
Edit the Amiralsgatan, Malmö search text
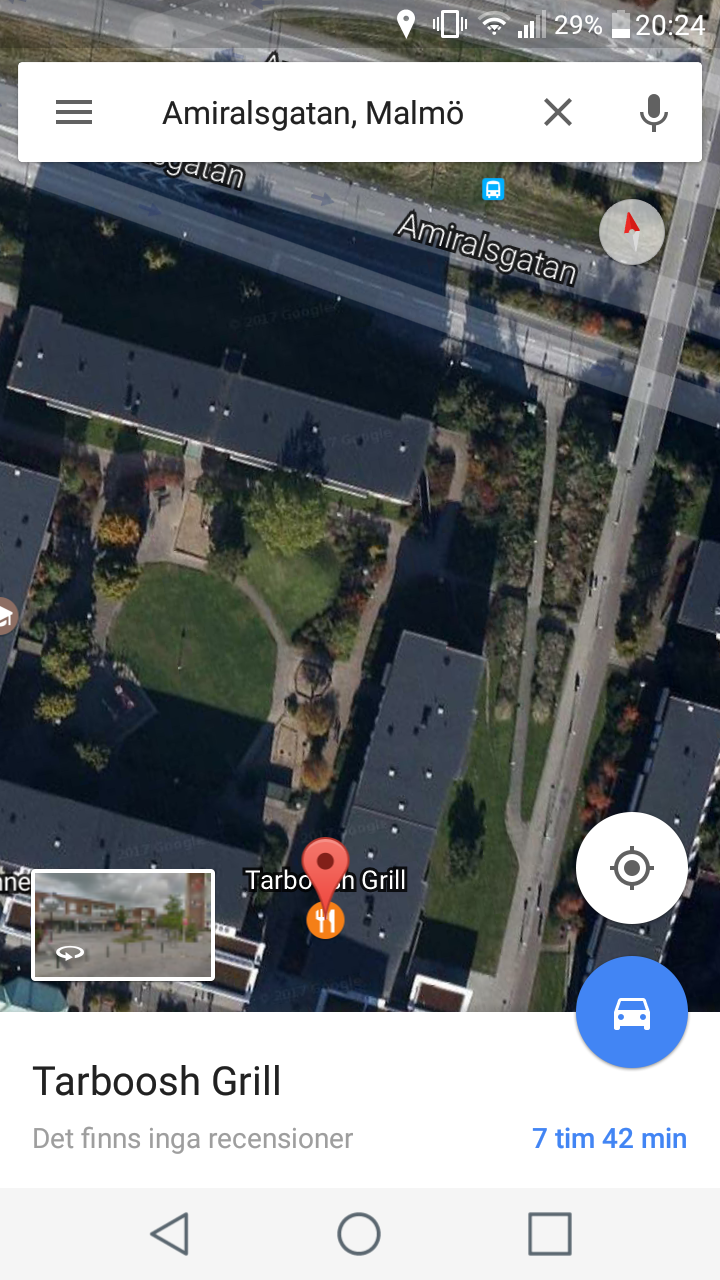coord(313,113)
